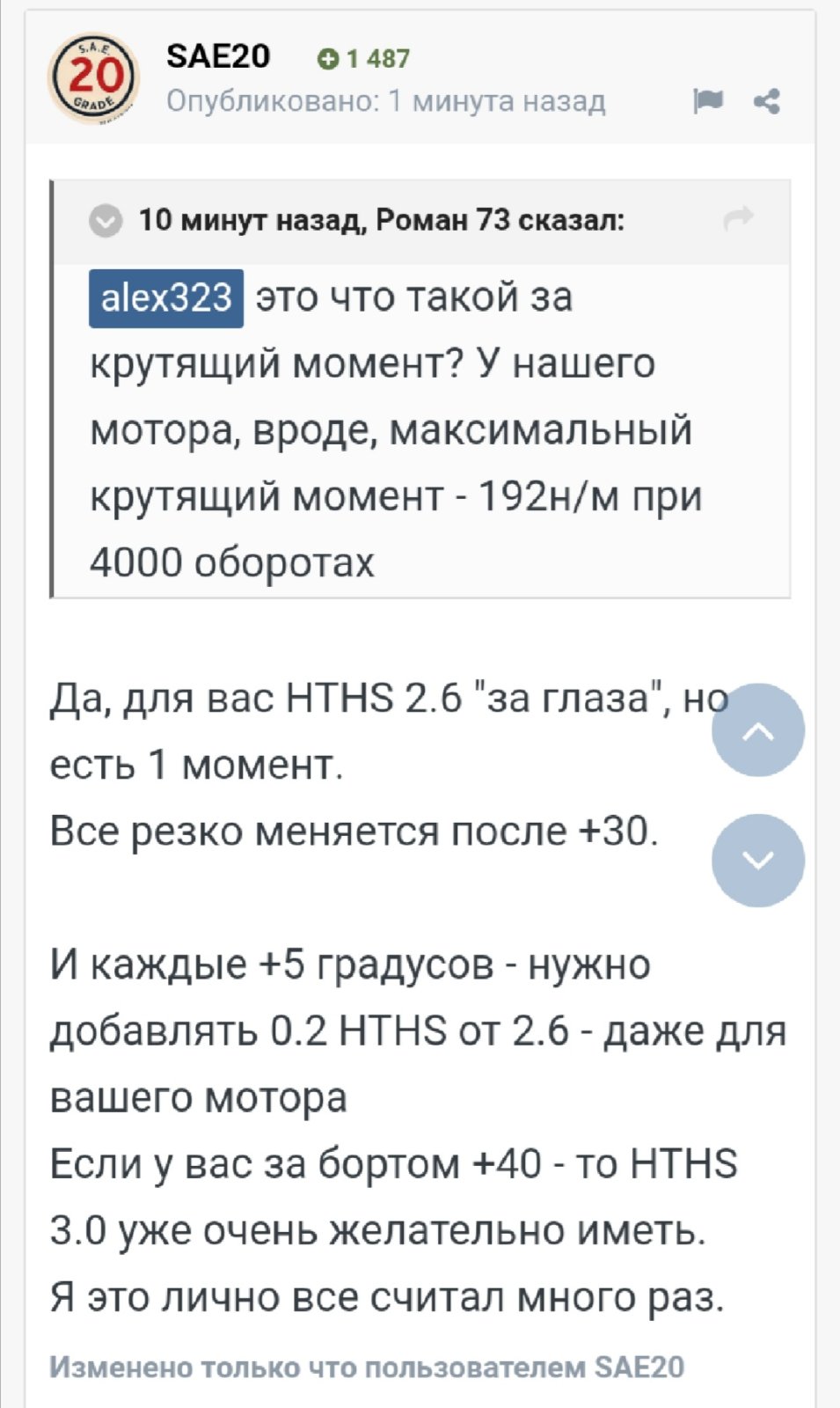Image resolution: width=840 pixels, height=1408 pixels.
Task: Tap the floating scroll-up arrow button
Action: [758, 730]
